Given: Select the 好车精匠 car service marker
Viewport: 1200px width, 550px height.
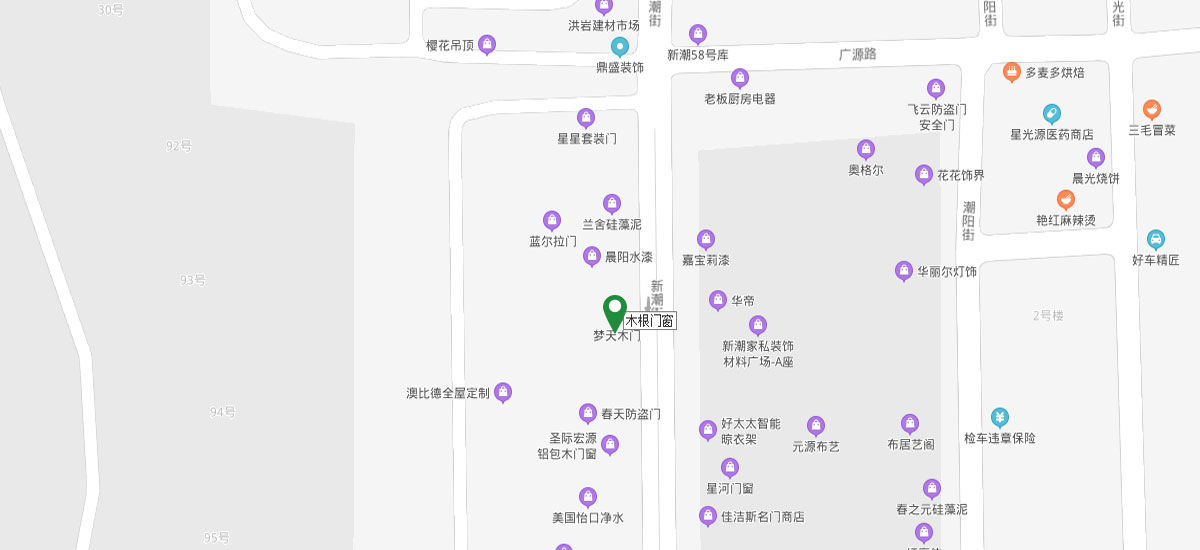Looking at the screenshot, I should pyautogui.click(x=1156, y=240).
